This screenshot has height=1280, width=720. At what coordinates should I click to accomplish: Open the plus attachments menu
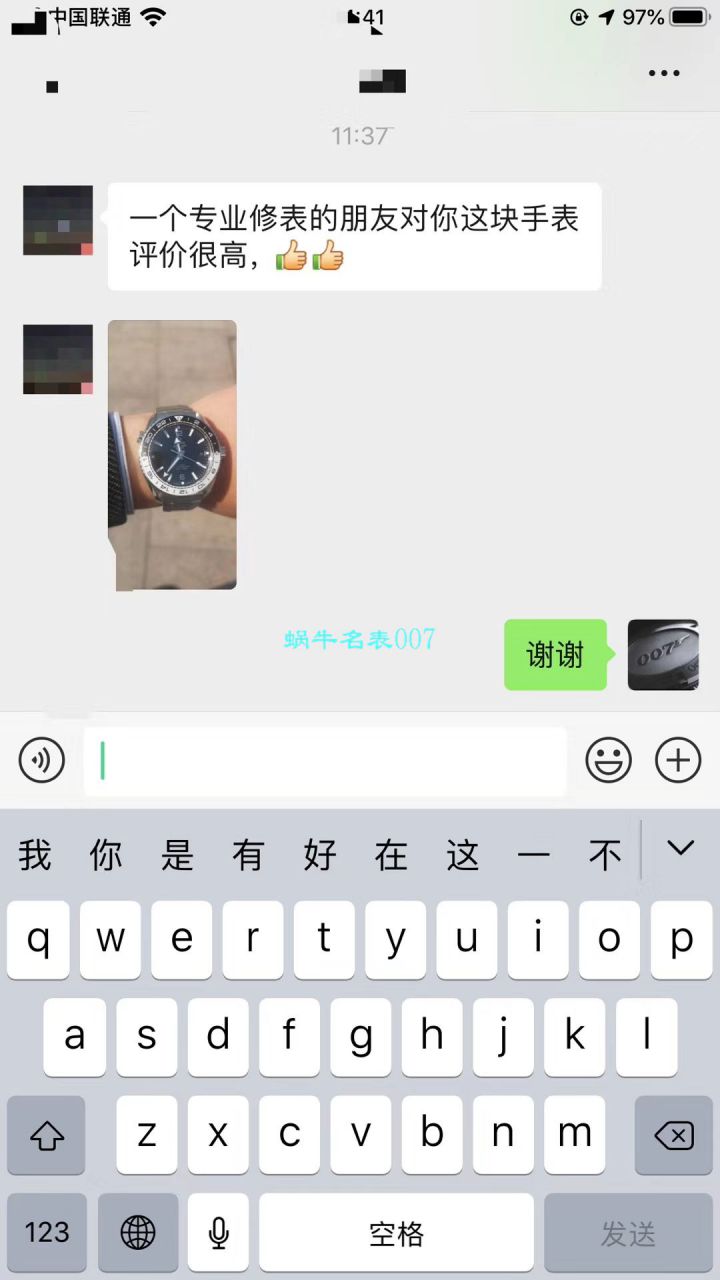(x=678, y=761)
